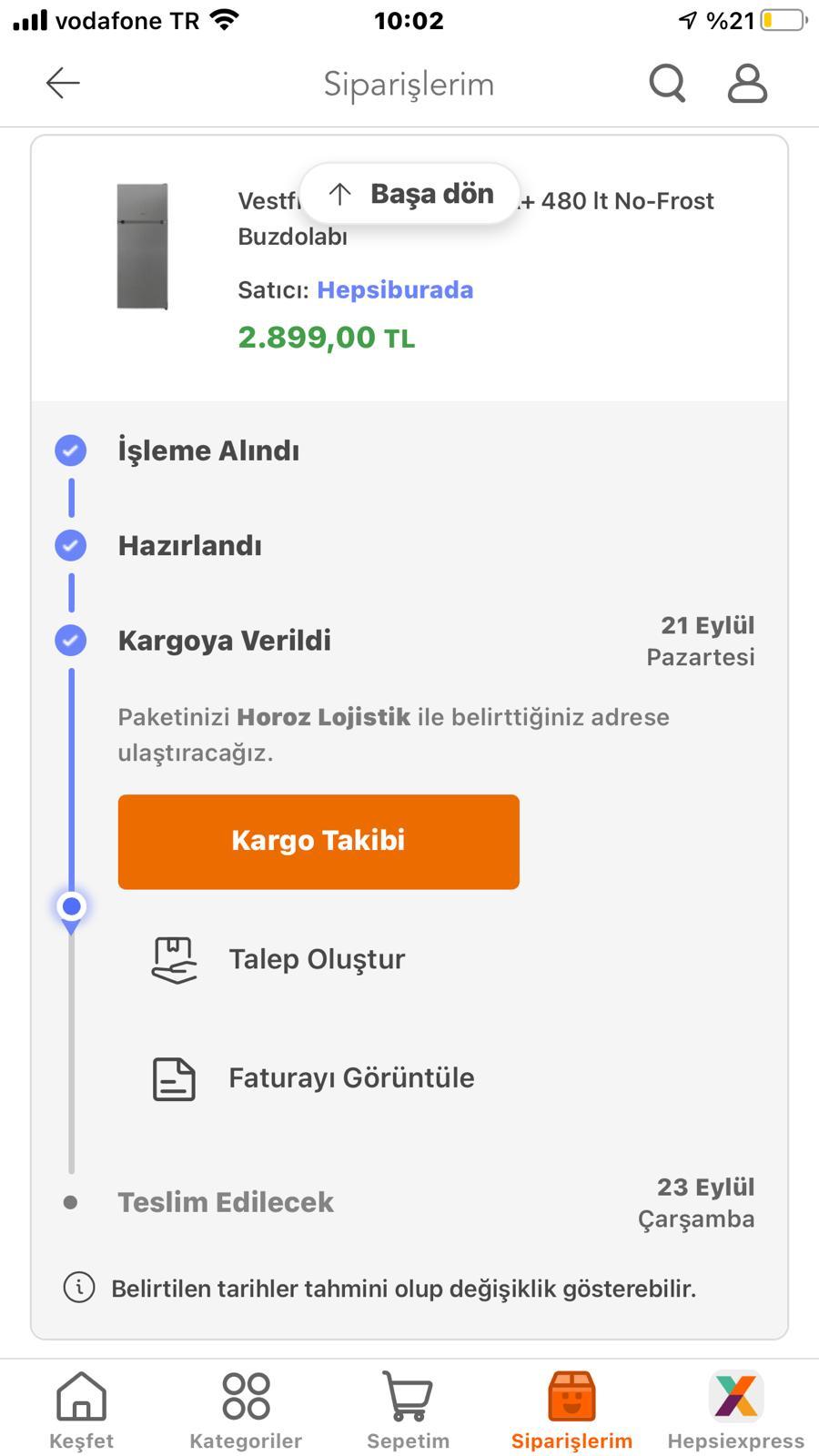Tap the Kargo Takibi button
819x1456 pixels.
coord(318,841)
